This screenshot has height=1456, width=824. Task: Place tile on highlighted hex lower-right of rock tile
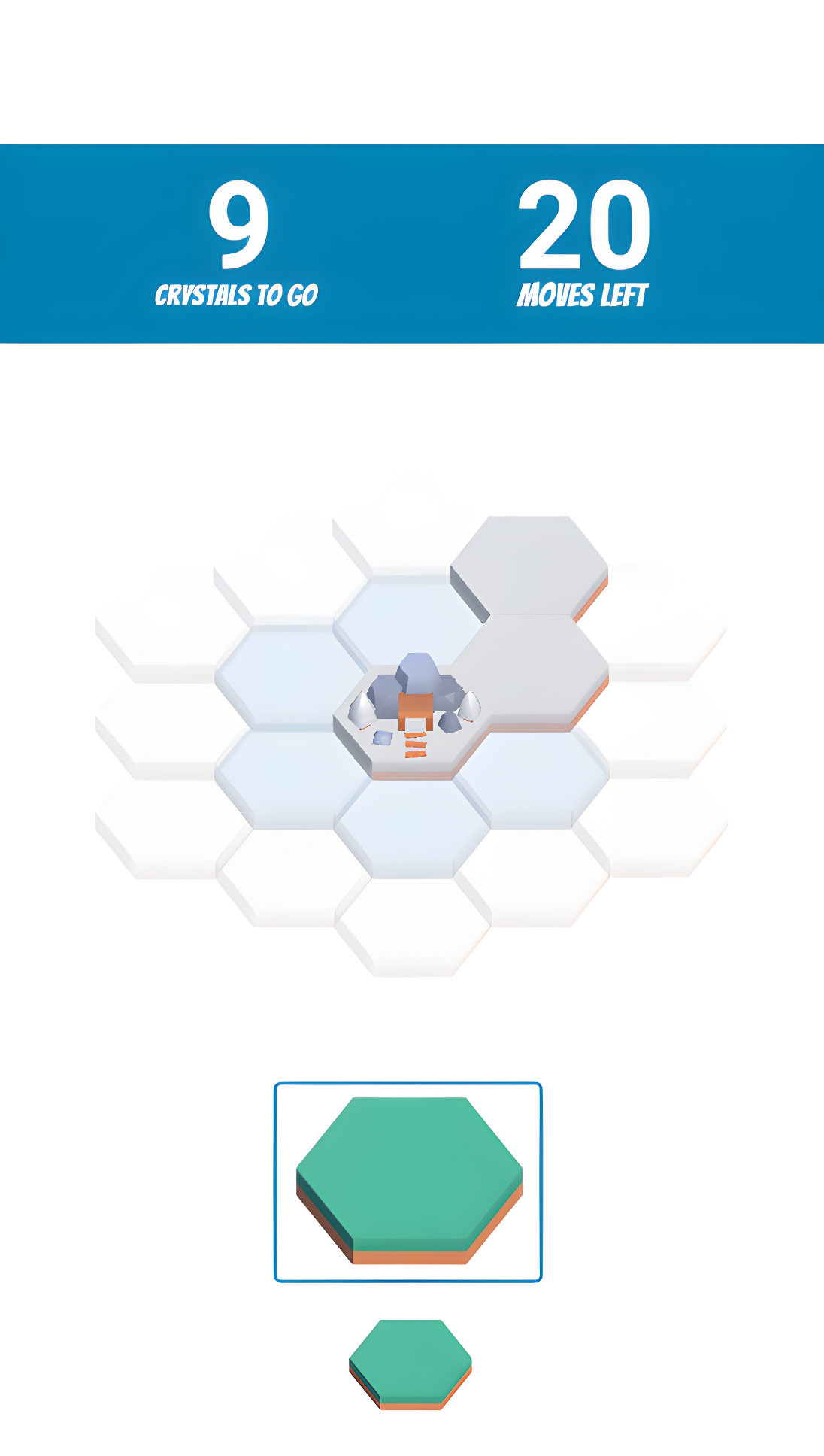pos(532,781)
